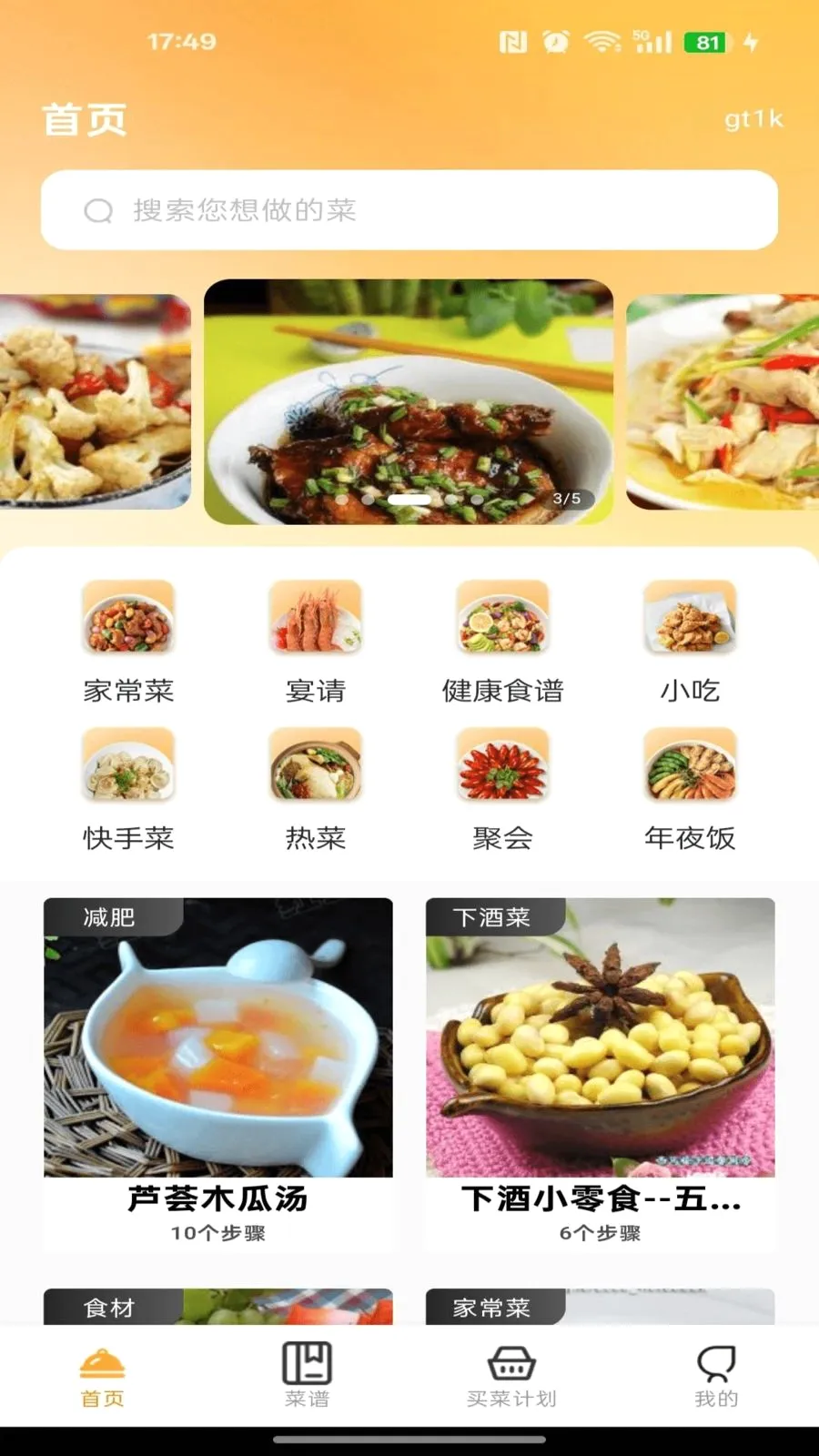Open the 聚会 category
This screenshot has width=819, height=1456.
tap(503, 790)
